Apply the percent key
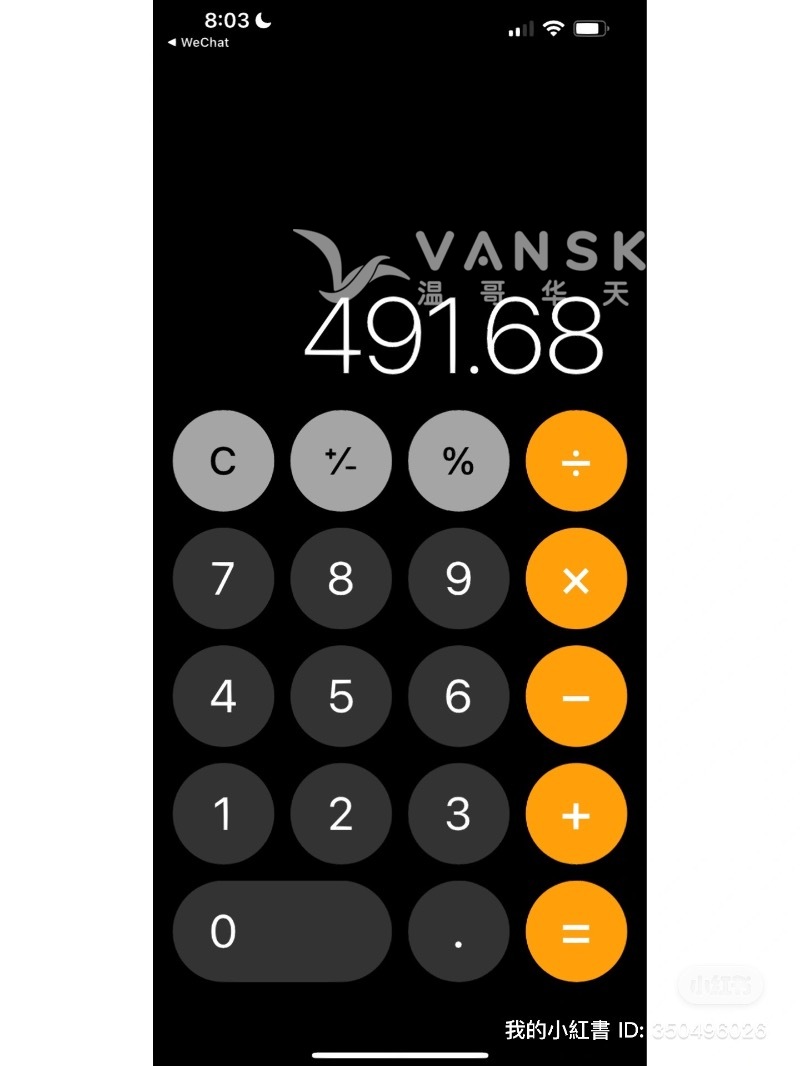This screenshot has width=800, height=1066. coord(458,461)
